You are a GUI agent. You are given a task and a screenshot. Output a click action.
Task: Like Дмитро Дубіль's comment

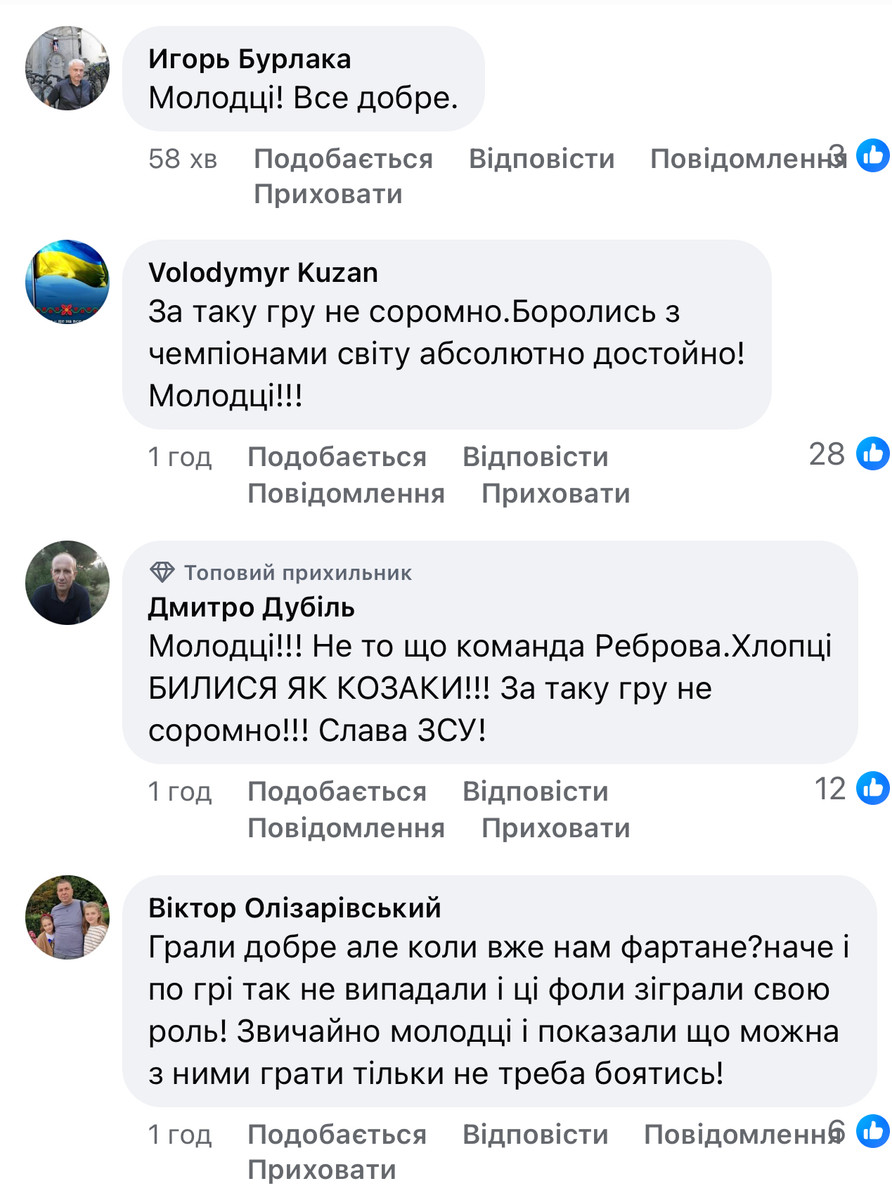pos(336,791)
